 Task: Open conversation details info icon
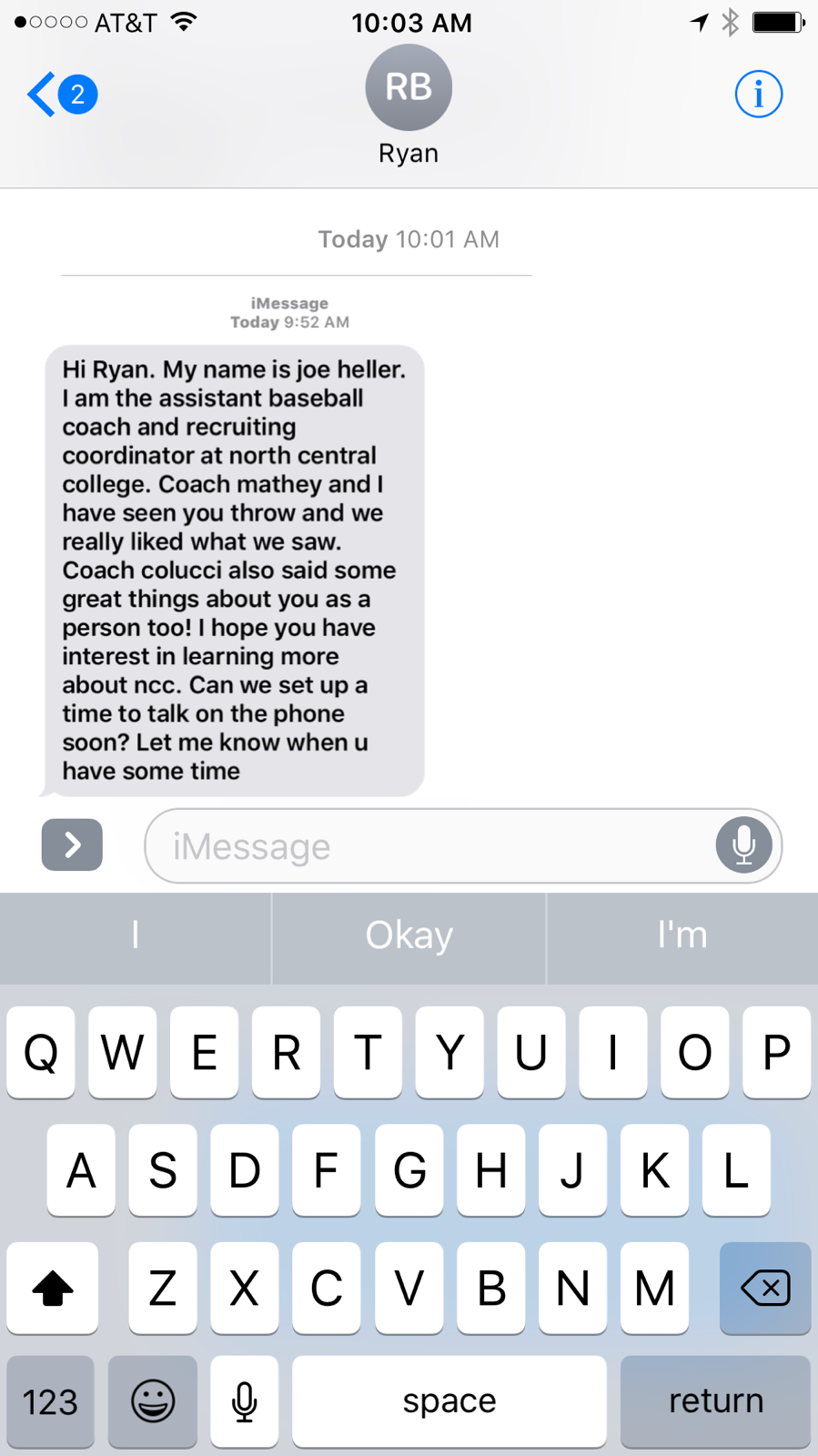point(758,94)
